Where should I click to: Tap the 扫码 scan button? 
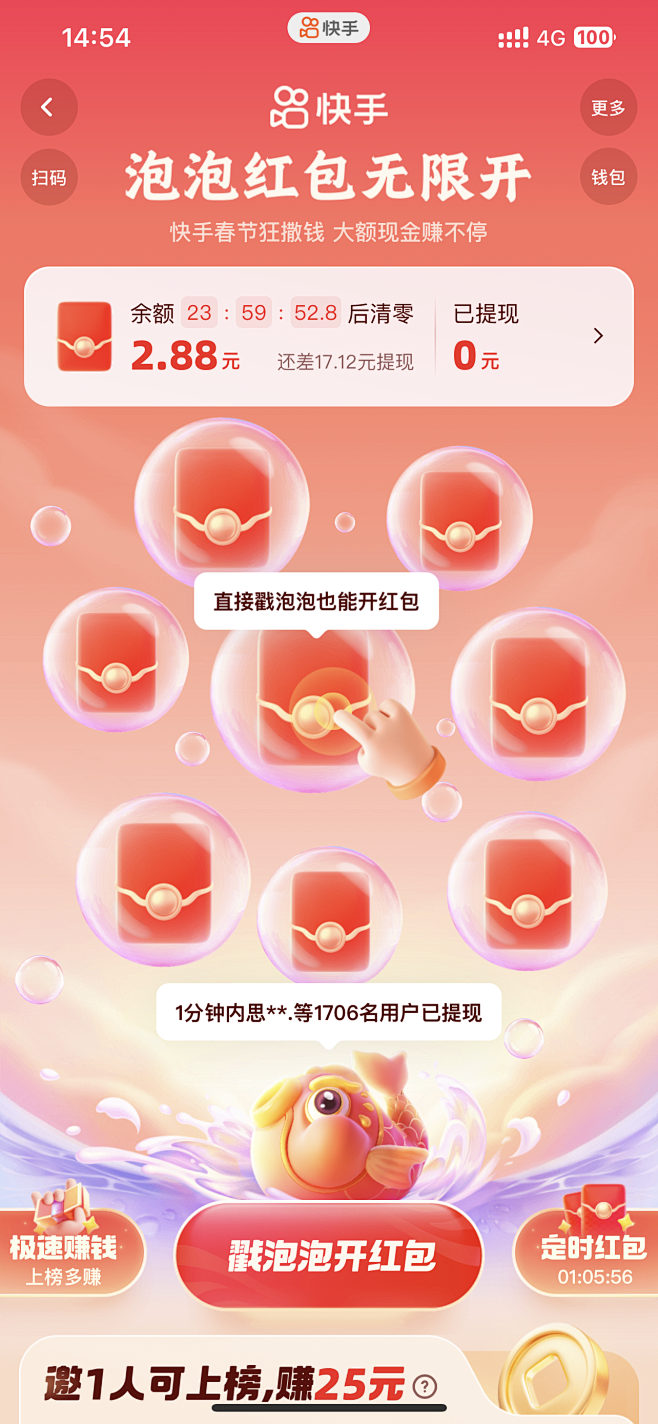pos(48,177)
